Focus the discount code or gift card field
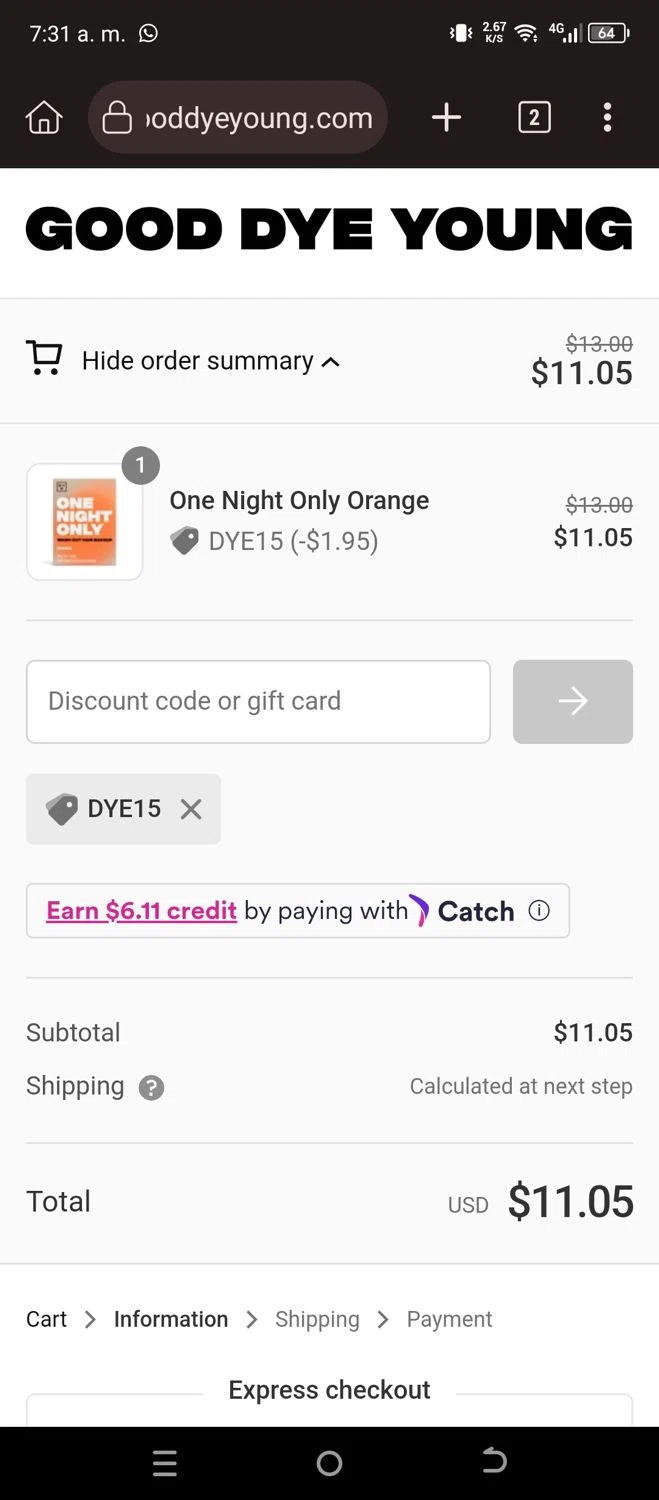The image size is (659, 1500). pyautogui.click(x=258, y=701)
